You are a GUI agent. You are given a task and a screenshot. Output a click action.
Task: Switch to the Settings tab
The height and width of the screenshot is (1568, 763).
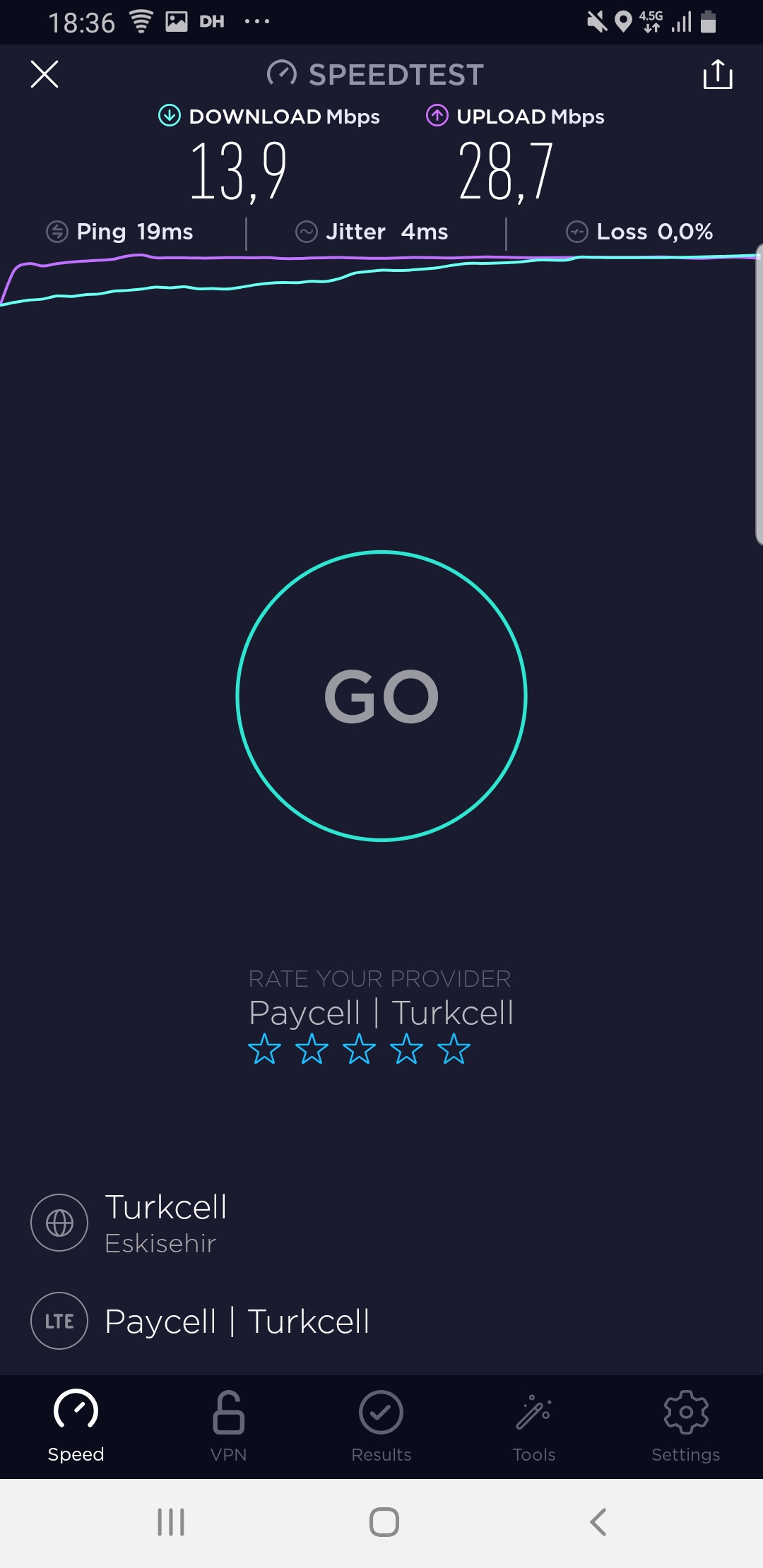pos(686,1426)
